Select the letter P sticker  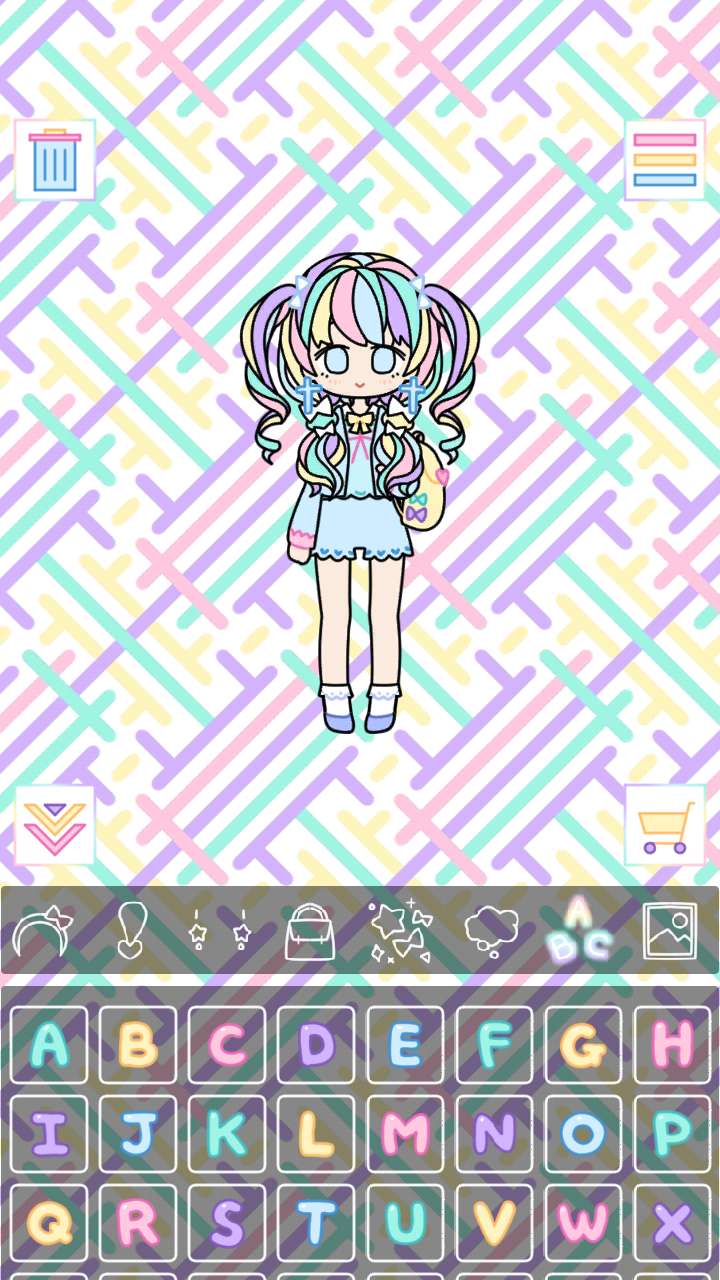(672, 1134)
